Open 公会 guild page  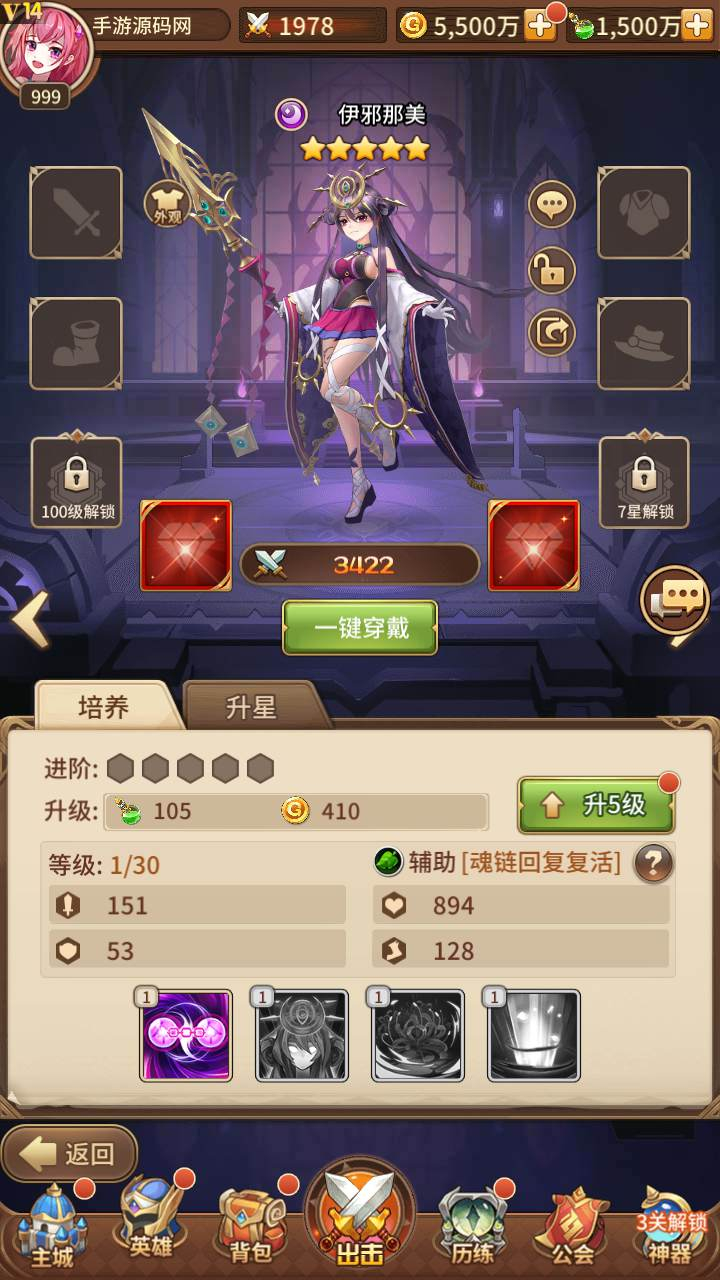[x=574, y=1227]
